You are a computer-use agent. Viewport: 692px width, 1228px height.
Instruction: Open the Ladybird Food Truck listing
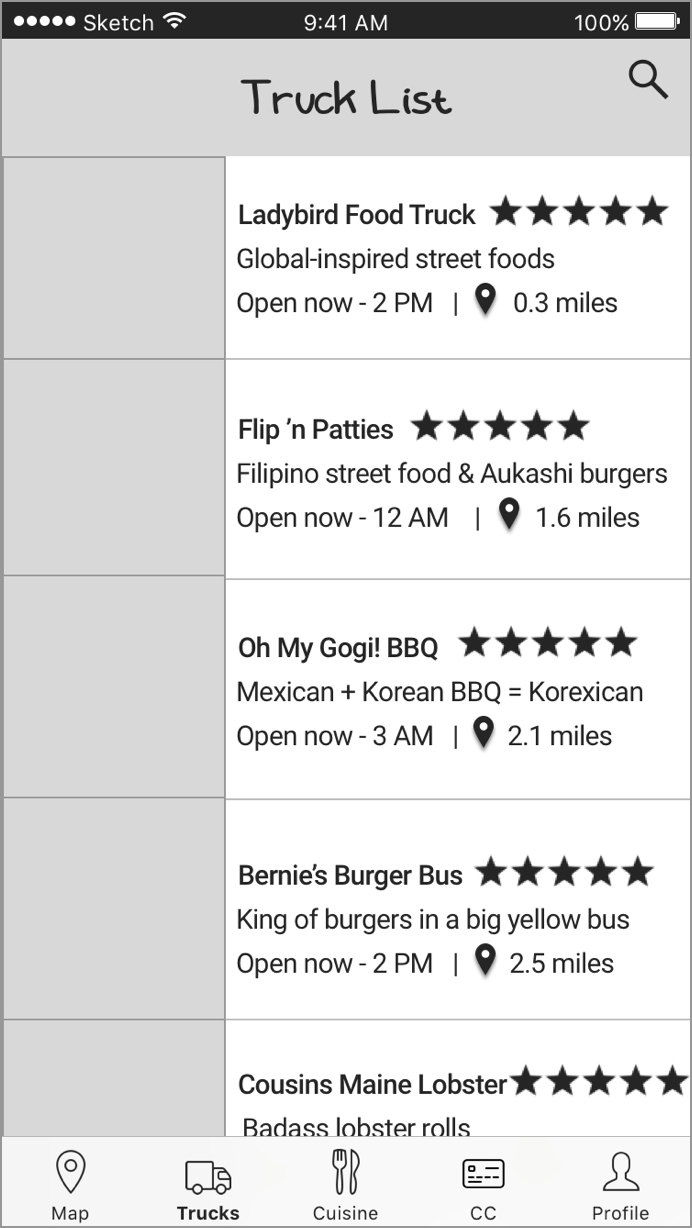pos(346,257)
